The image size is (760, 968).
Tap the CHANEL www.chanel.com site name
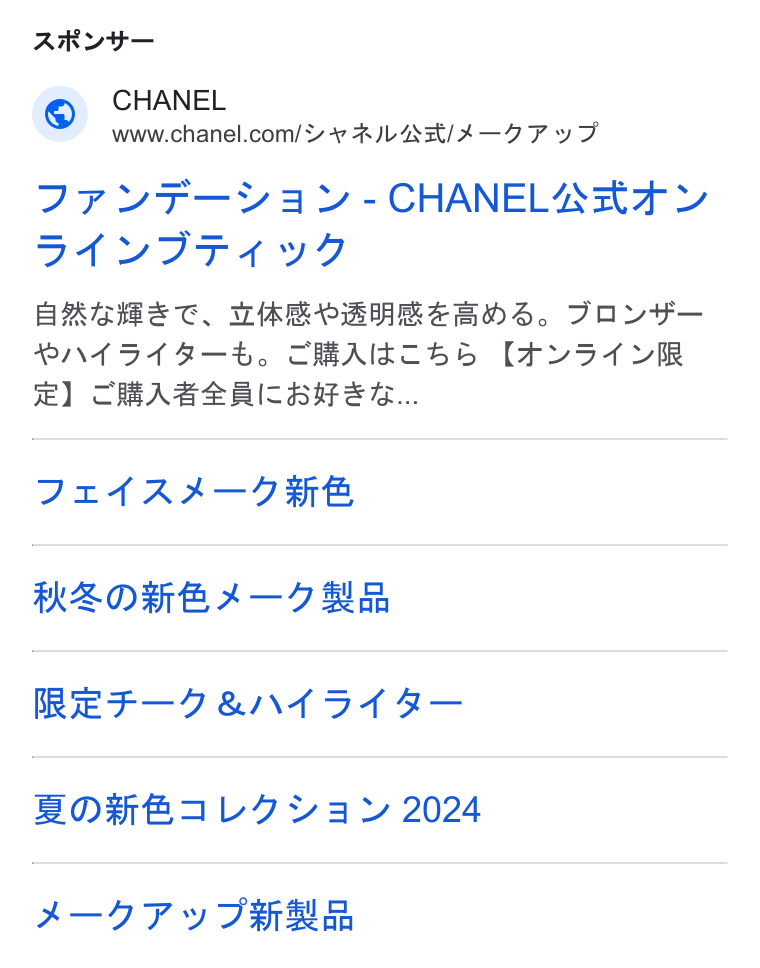point(169,101)
